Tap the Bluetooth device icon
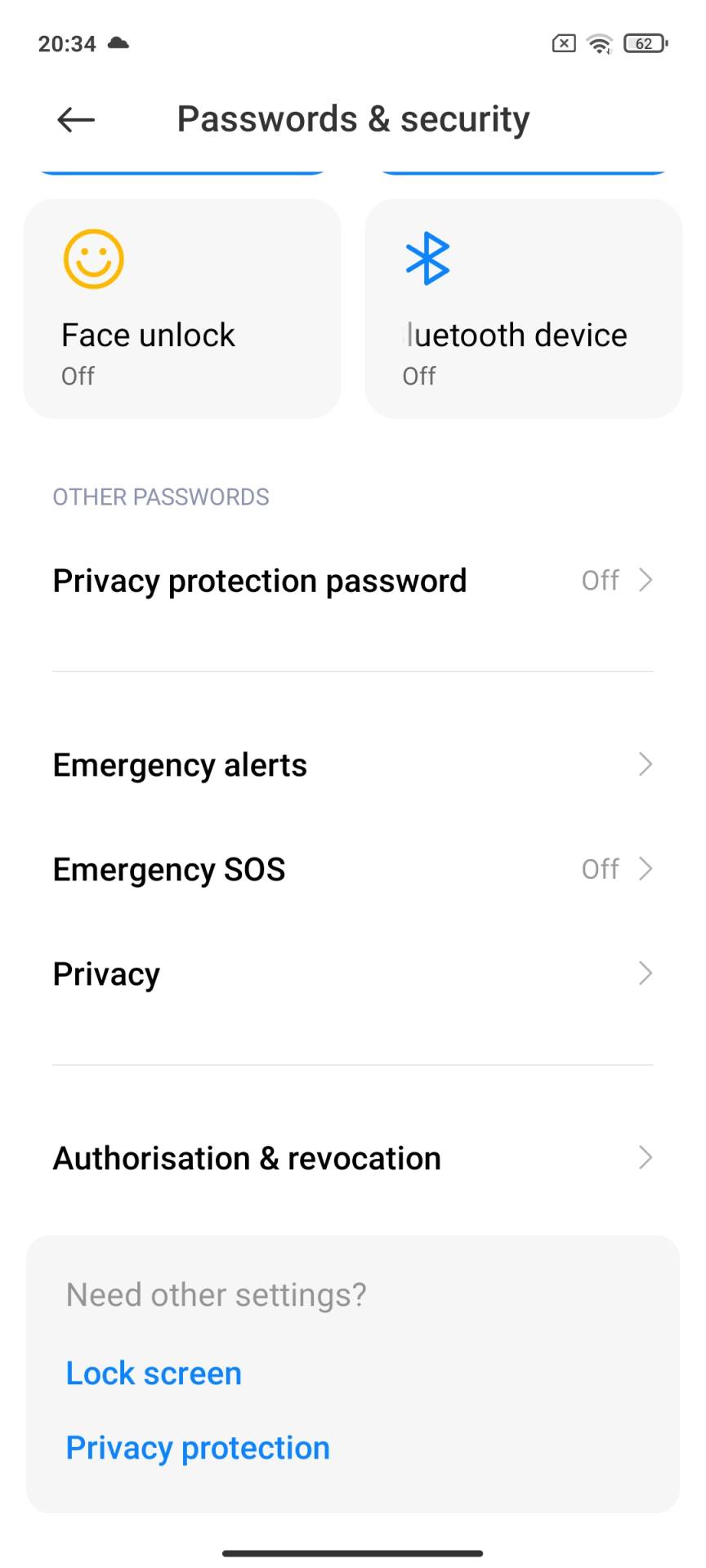 [427, 257]
